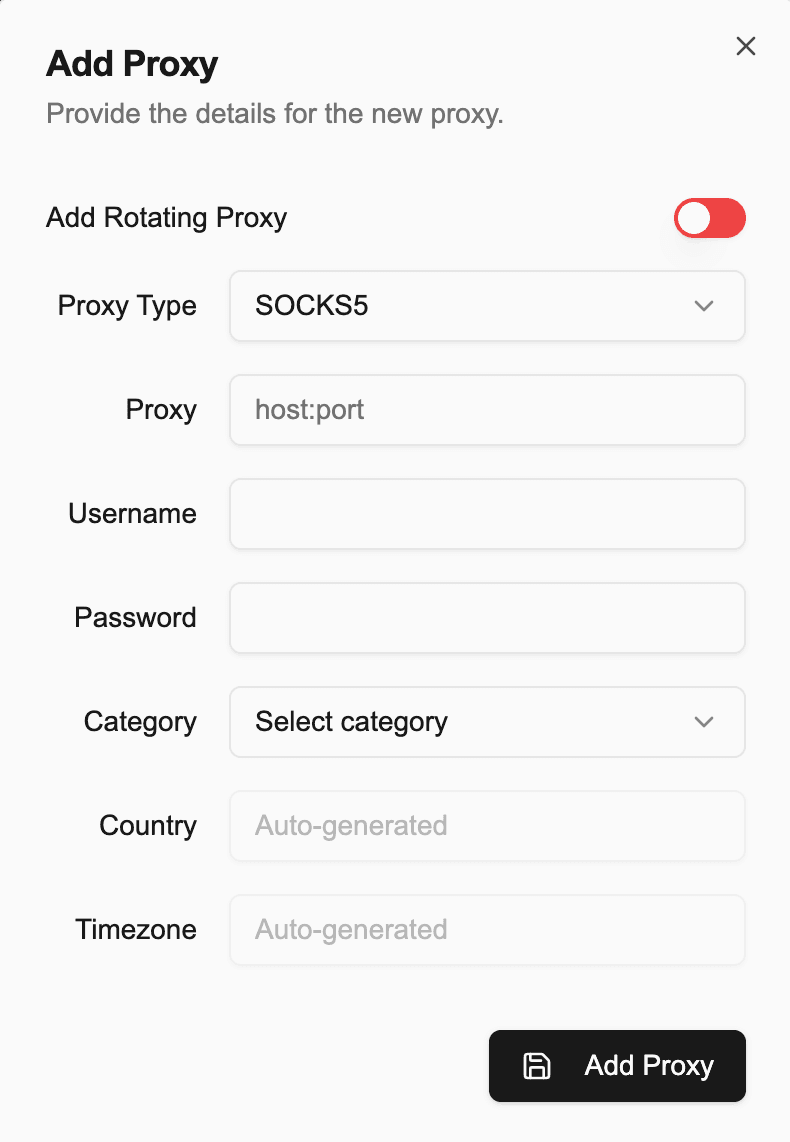
Task: Click the Add Proxy button
Action: pyautogui.click(x=617, y=1066)
